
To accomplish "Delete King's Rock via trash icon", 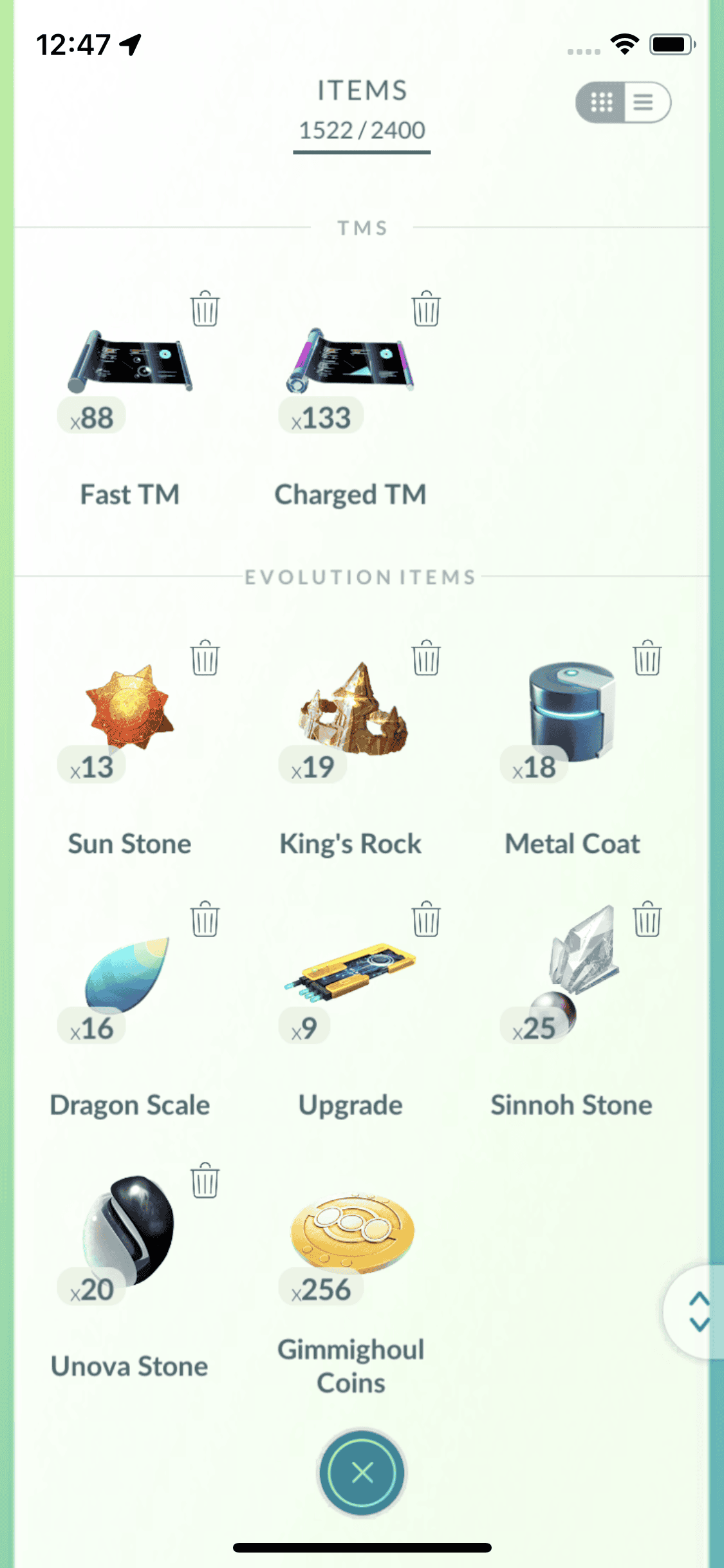I will [x=425, y=658].
